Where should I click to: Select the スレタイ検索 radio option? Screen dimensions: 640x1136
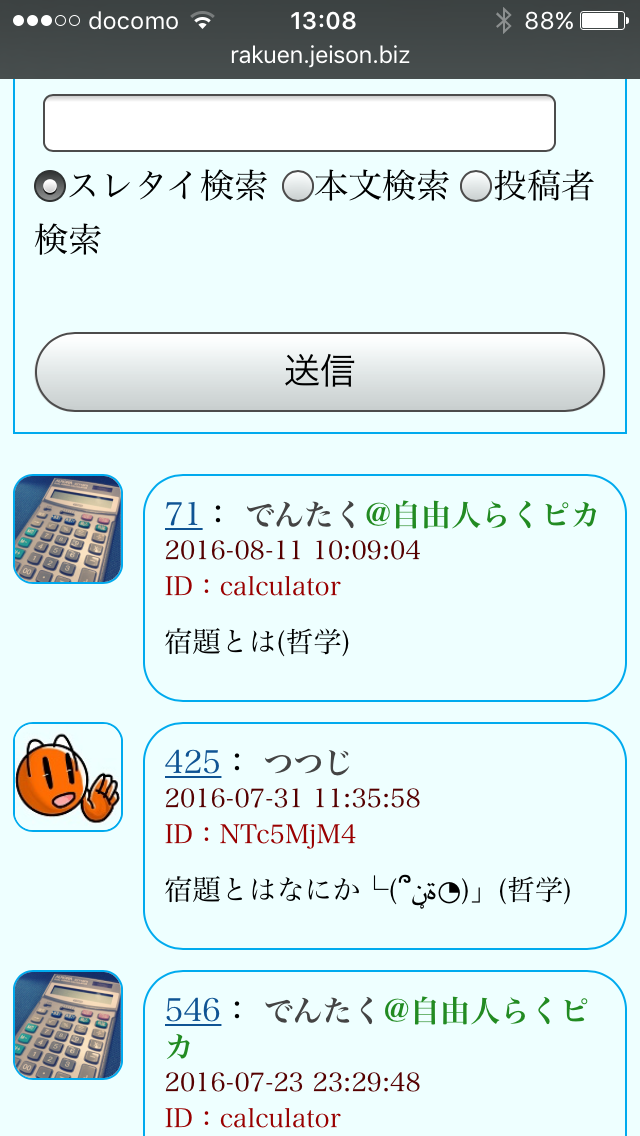50,186
